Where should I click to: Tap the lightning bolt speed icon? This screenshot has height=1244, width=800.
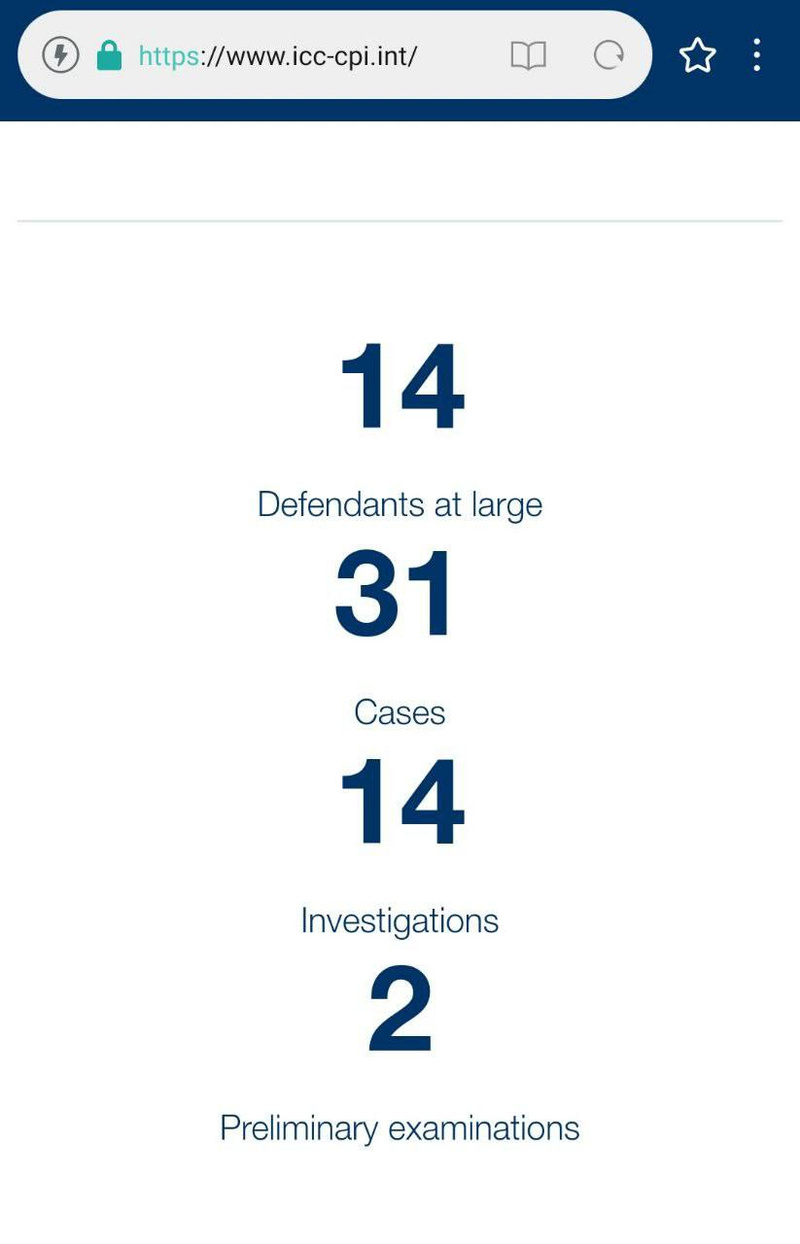[x=60, y=56]
